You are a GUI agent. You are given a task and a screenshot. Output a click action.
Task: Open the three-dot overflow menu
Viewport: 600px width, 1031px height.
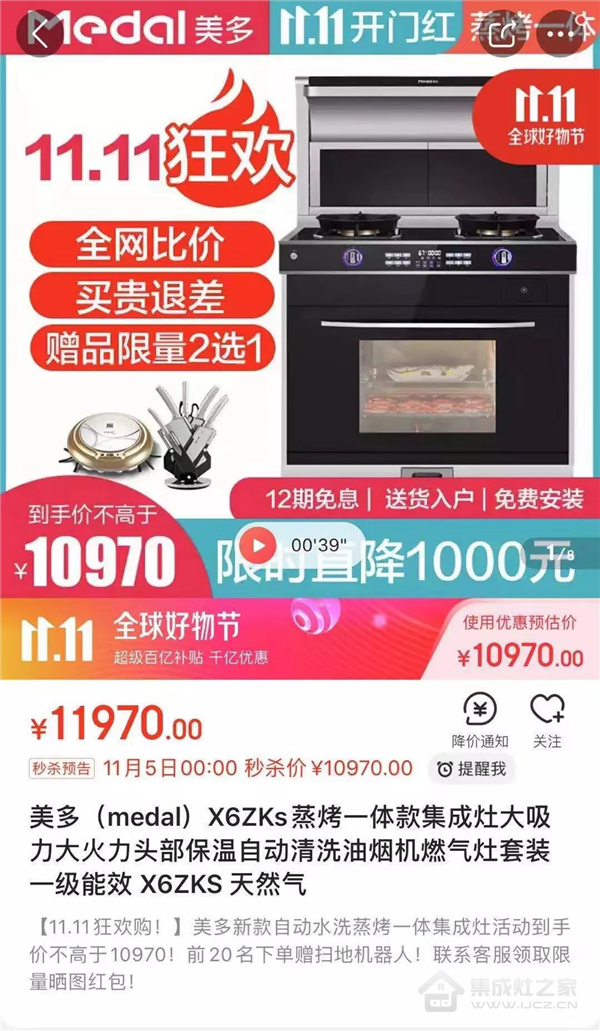[561, 33]
